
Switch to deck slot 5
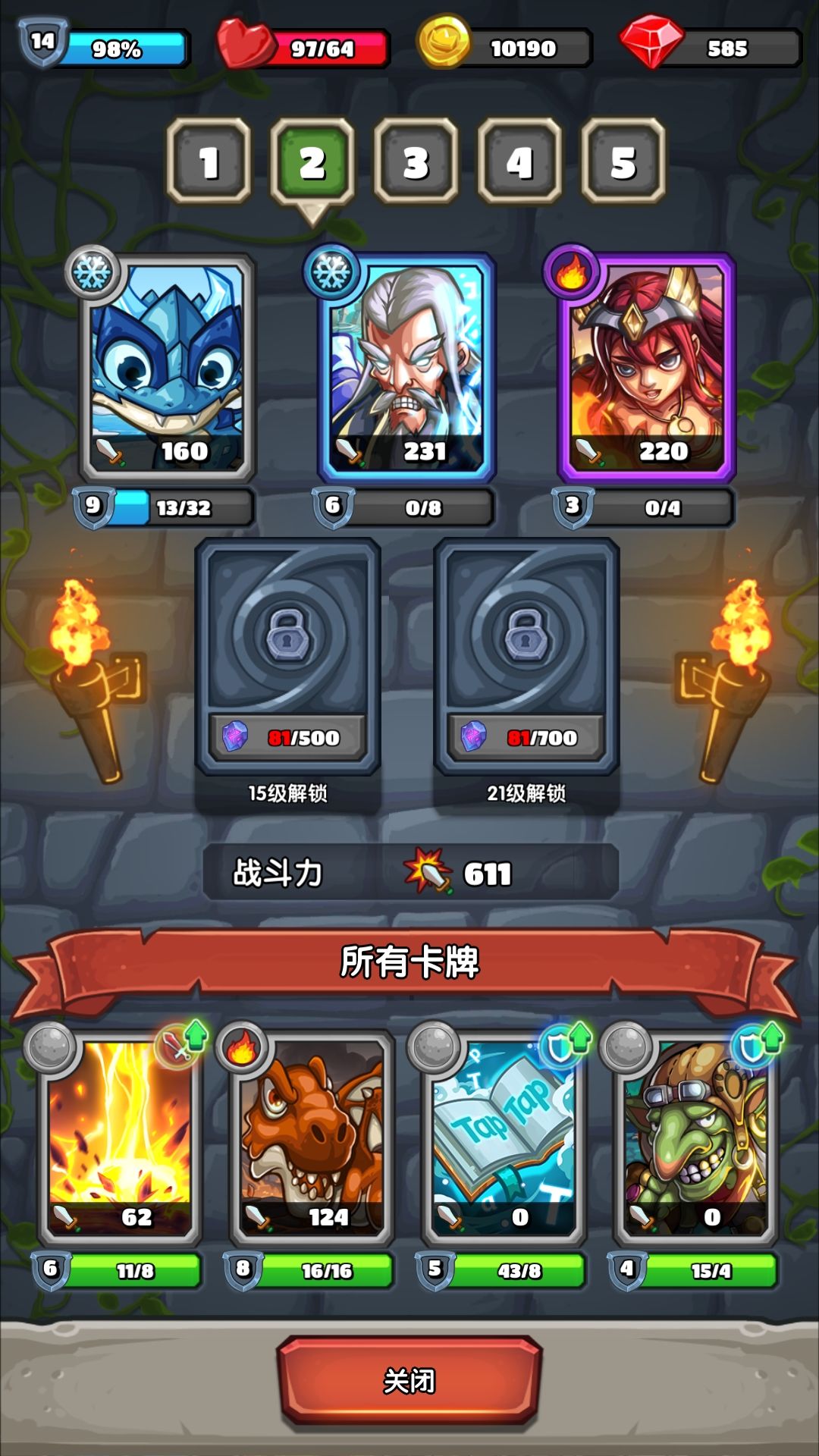pyautogui.click(x=623, y=162)
